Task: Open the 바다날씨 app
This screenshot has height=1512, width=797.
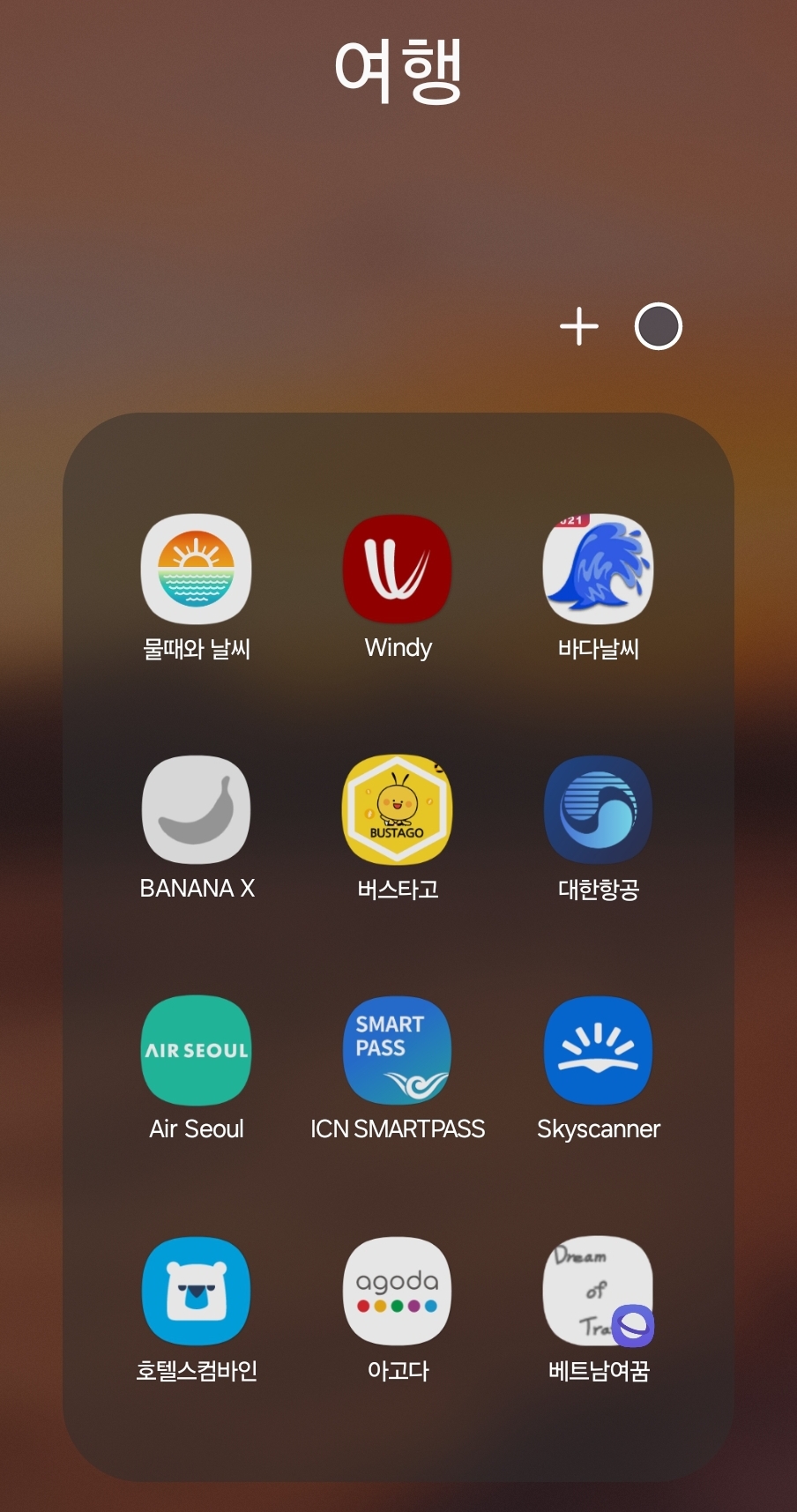Action: pos(599,570)
